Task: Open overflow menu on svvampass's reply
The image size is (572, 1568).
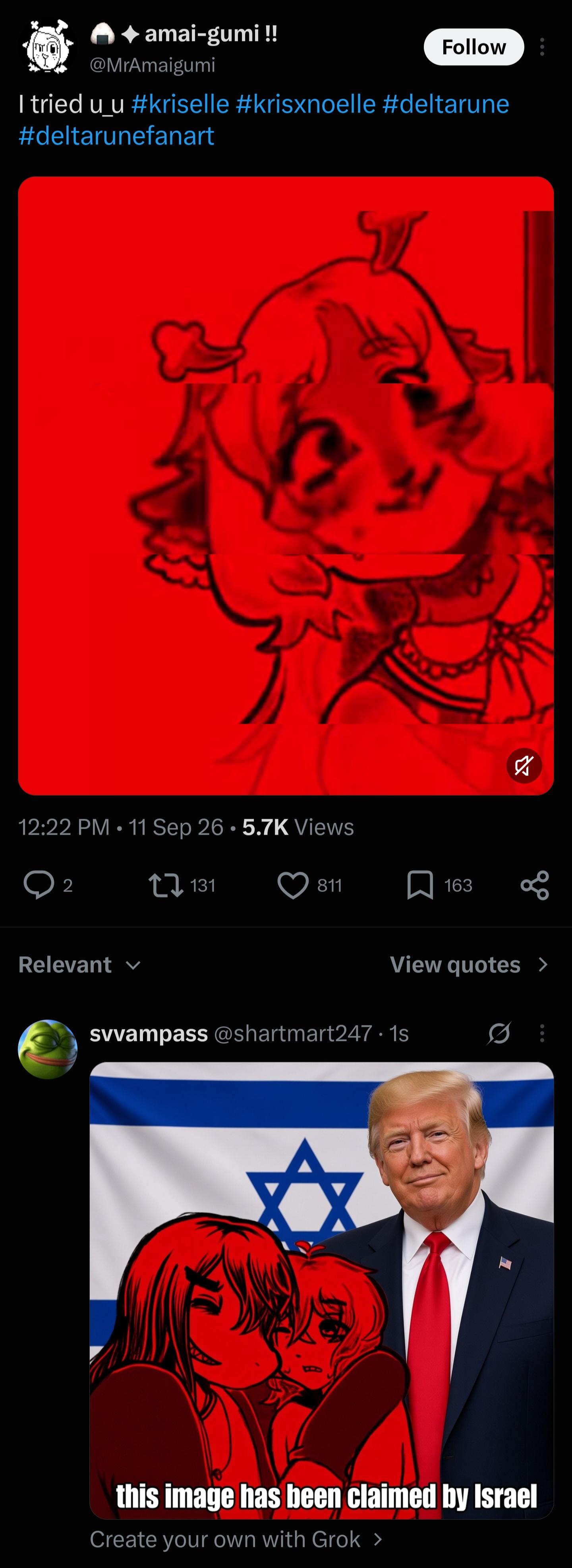Action: (541, 1033)
